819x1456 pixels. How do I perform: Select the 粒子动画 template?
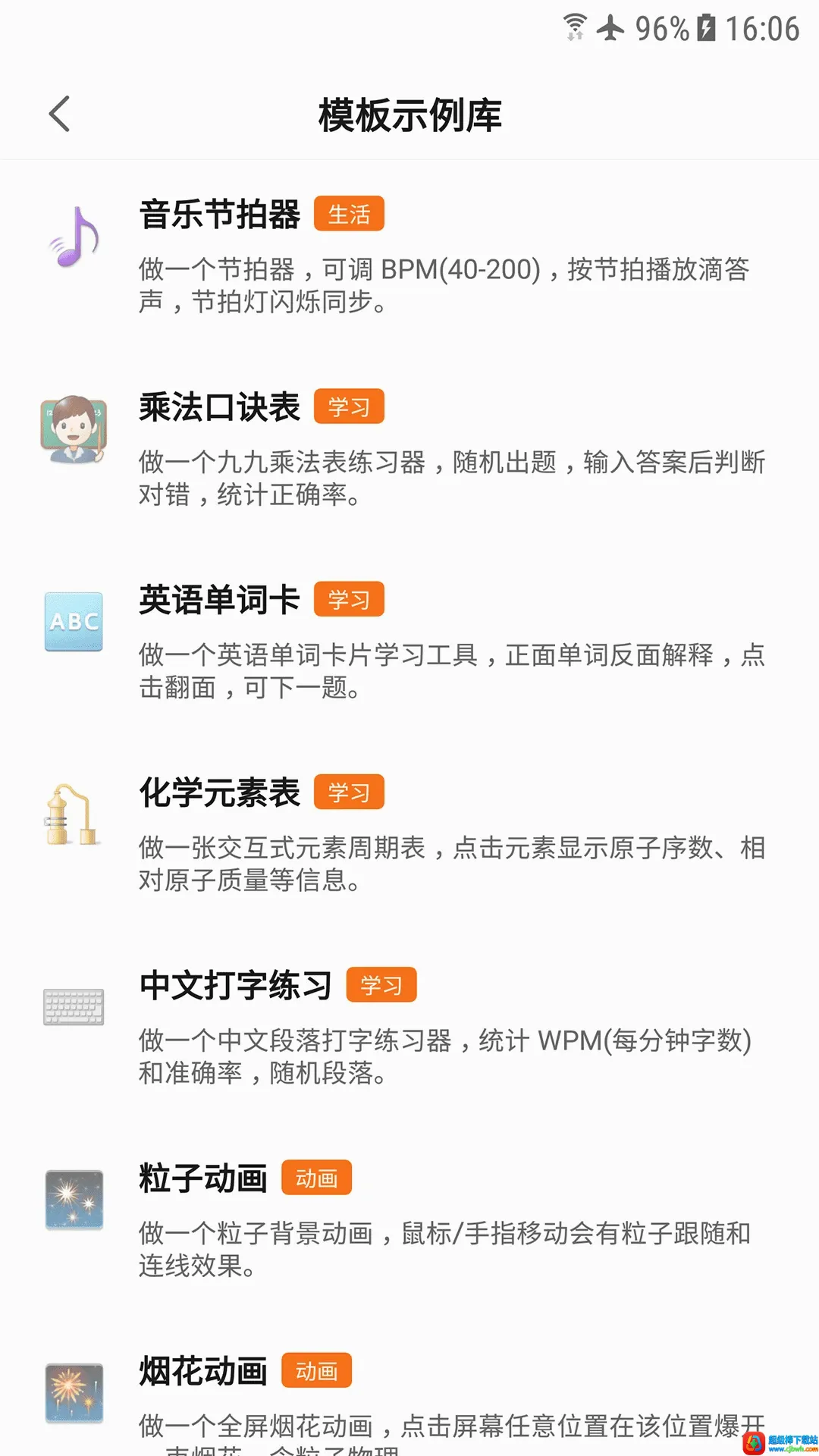click(409, 1219)
